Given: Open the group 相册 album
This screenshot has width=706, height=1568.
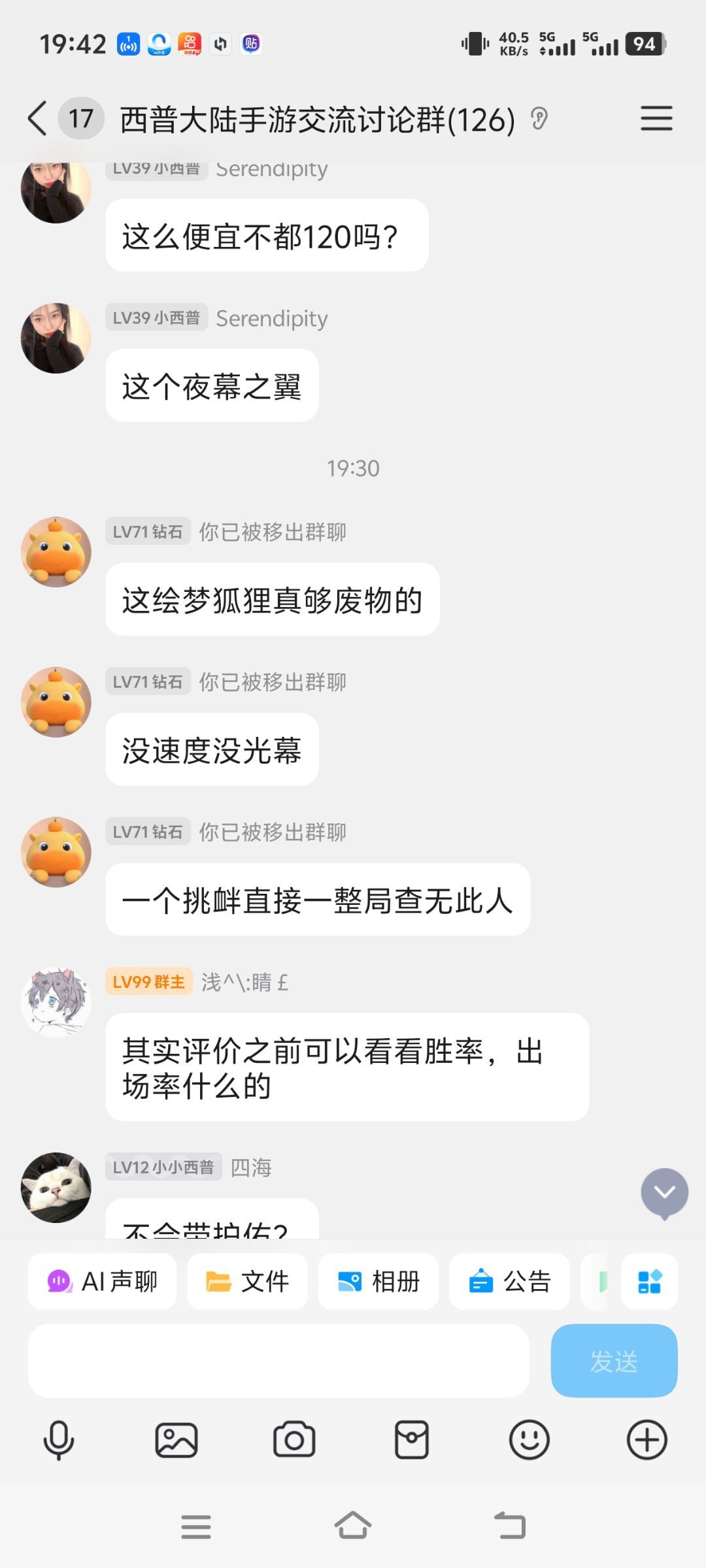Looking at the screenshot, I should 378,1281.
